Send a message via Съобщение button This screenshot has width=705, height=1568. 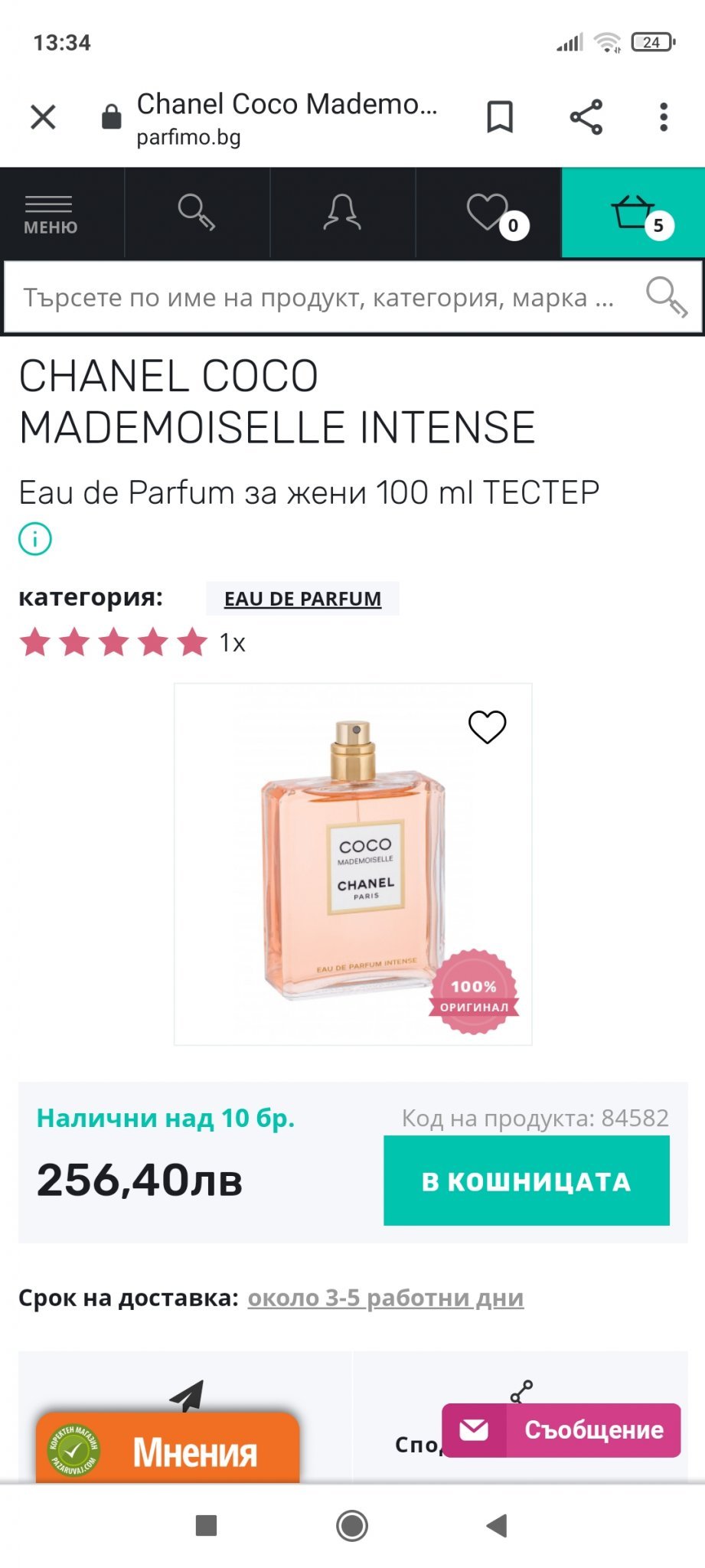pyautogui.click(x=561, y=1429)
